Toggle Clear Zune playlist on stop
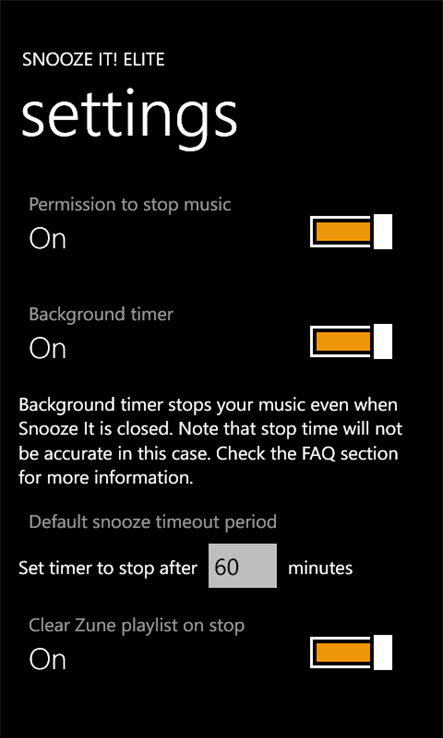 [351, 652]
